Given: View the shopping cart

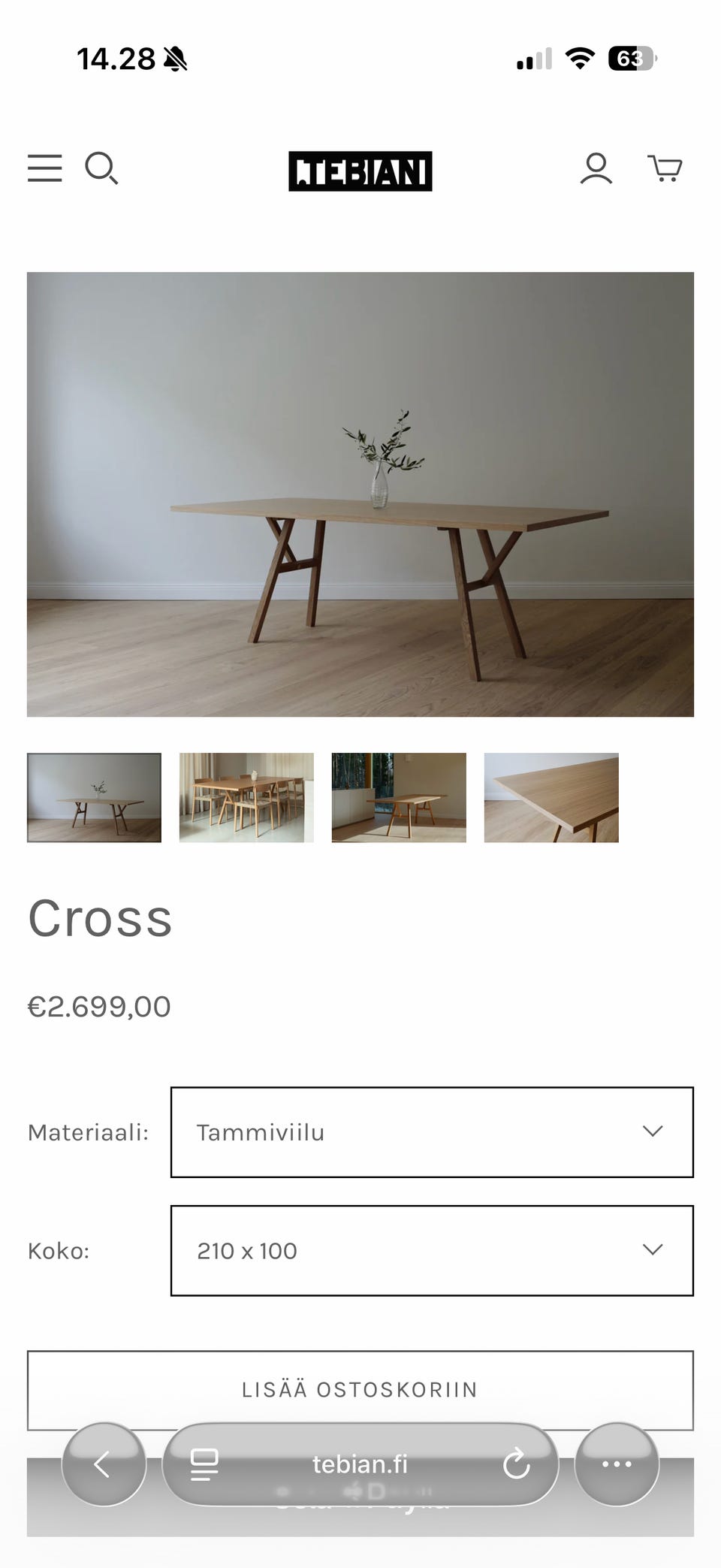Looking at the screenshot, I should tap(665, 168).
